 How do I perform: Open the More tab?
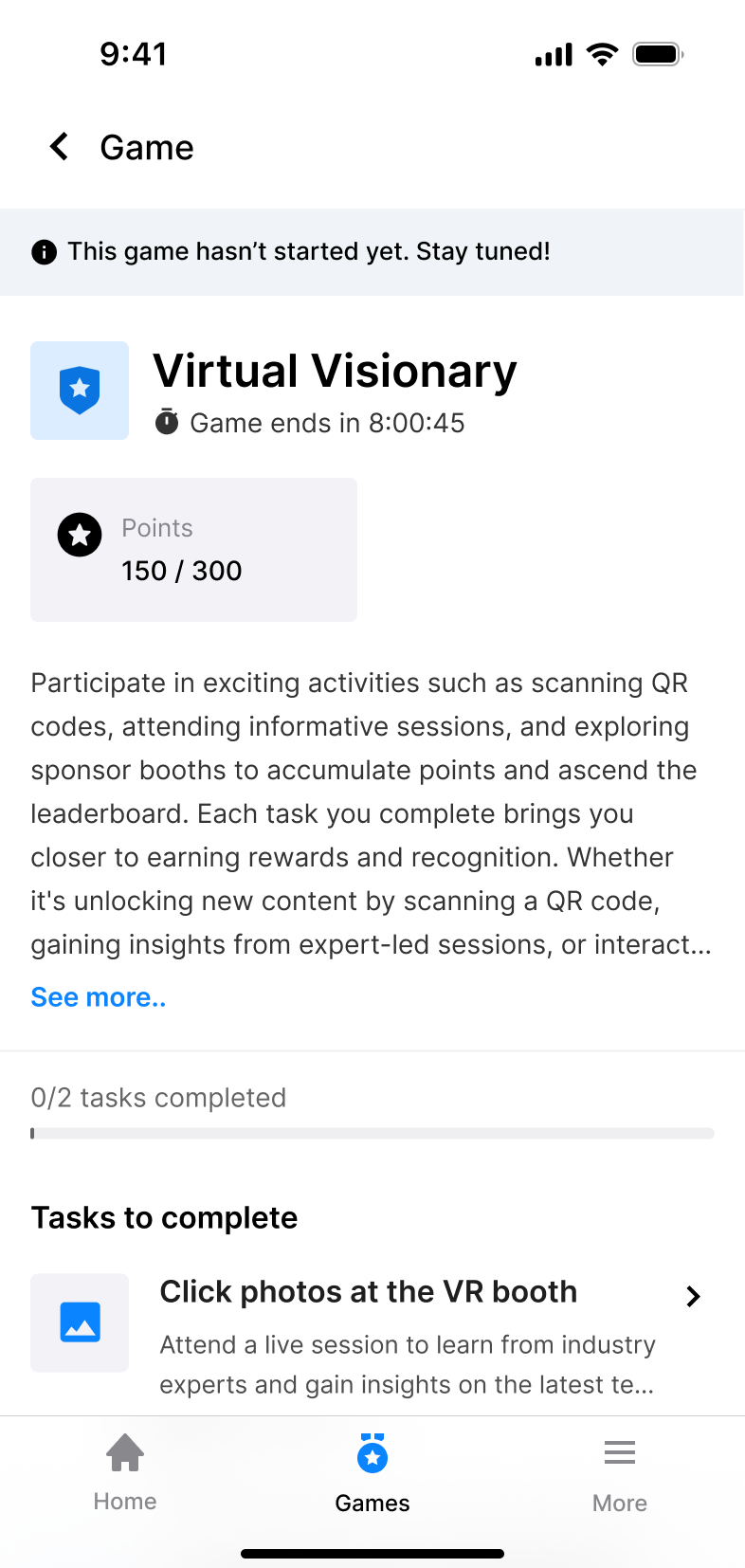point(620,1473)
